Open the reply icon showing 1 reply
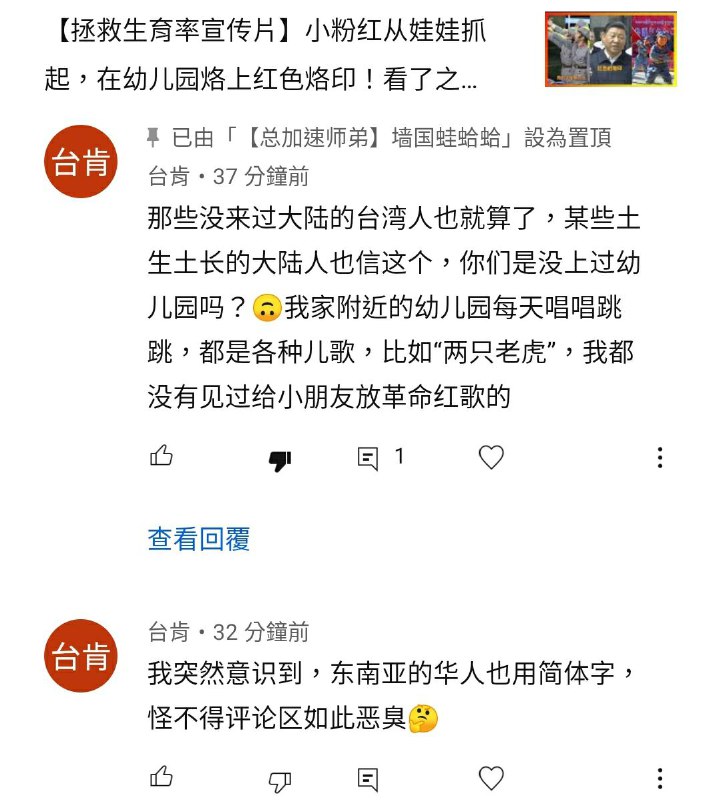 (370, 457)
